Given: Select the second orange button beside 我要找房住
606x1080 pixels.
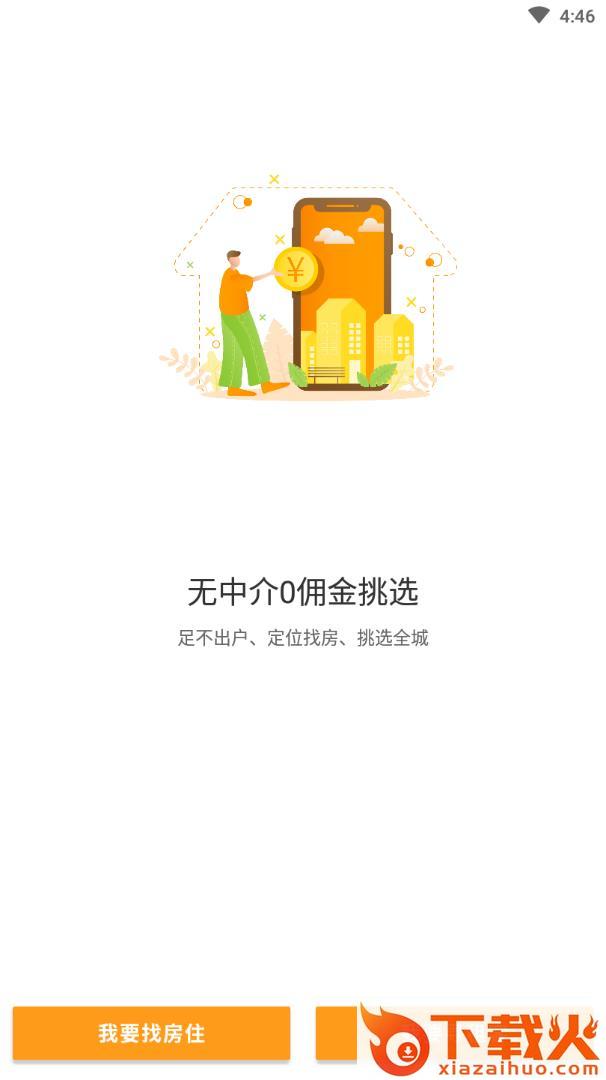Looking at the screenshot, I should [x=337, y=1033].
